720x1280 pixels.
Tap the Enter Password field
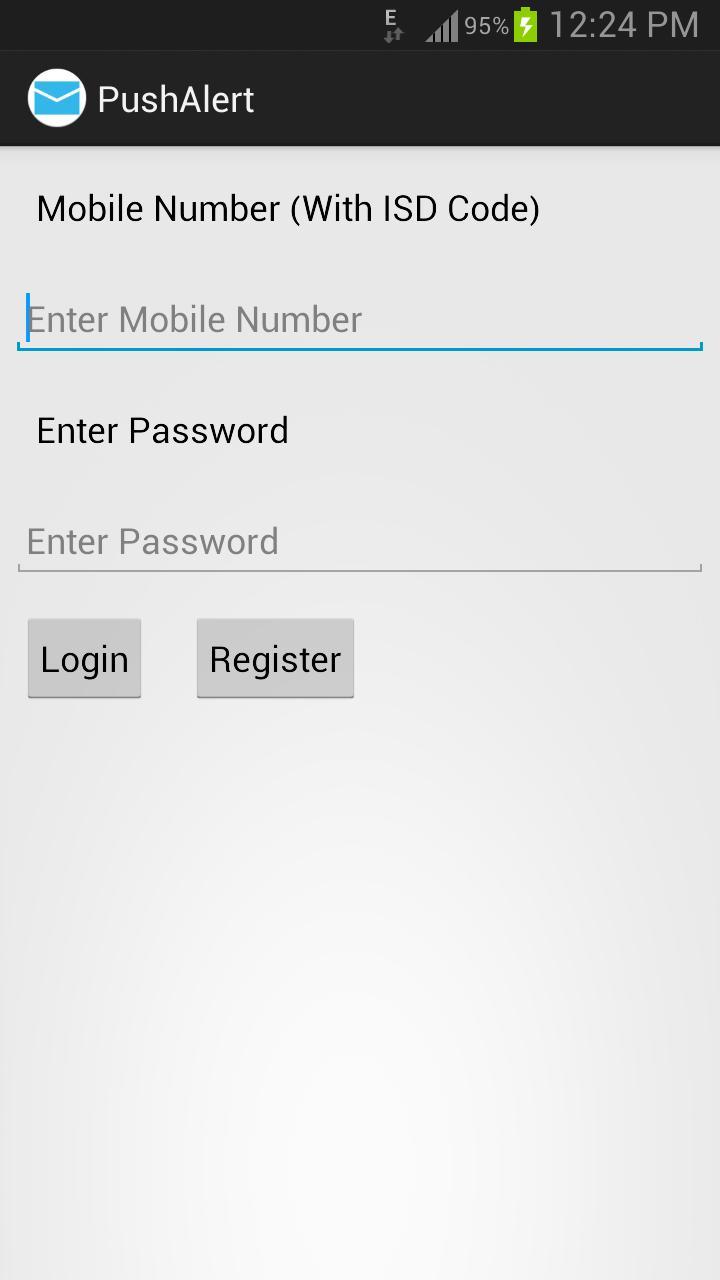click(360, 542)
